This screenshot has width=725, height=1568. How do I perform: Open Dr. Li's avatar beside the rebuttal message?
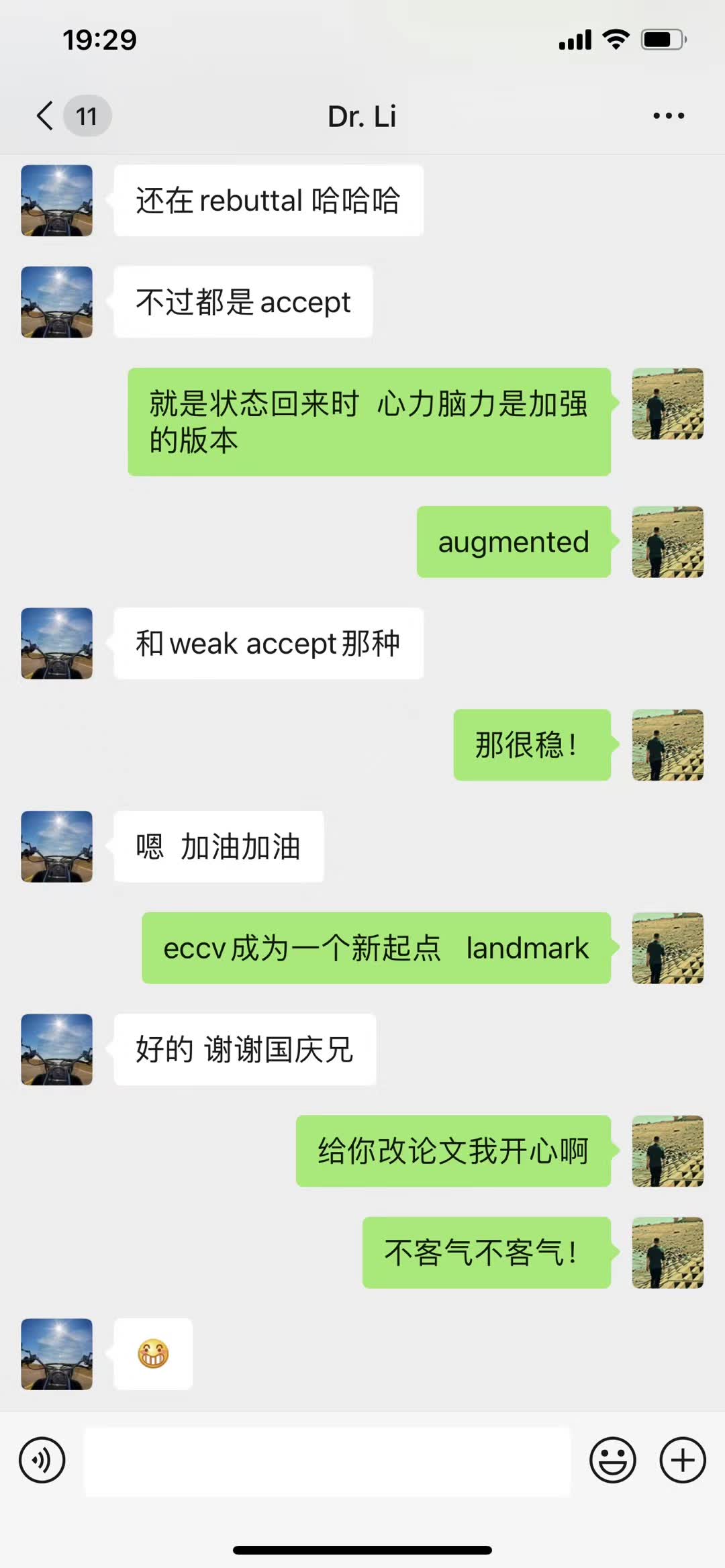tap(57, 201)
